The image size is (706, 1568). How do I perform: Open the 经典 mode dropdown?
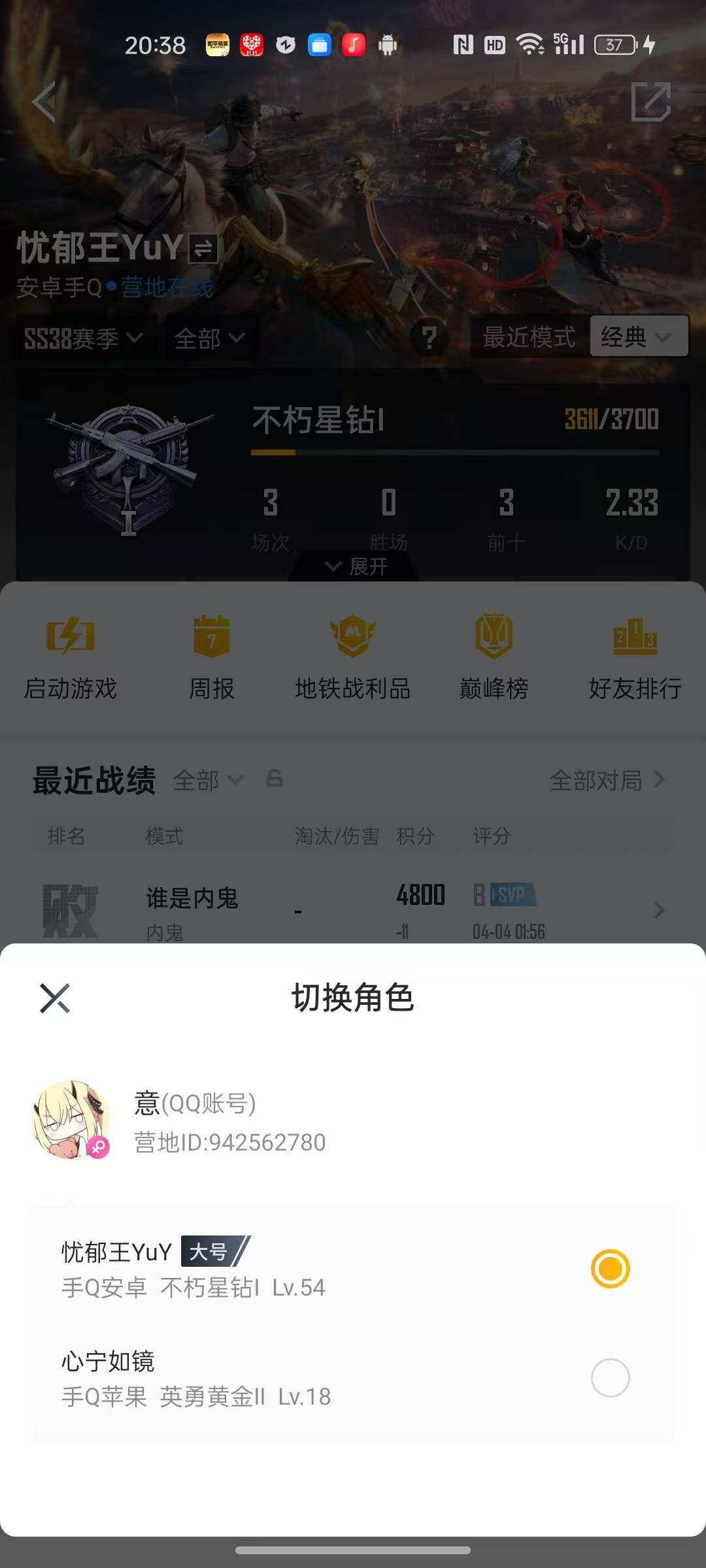637,336
